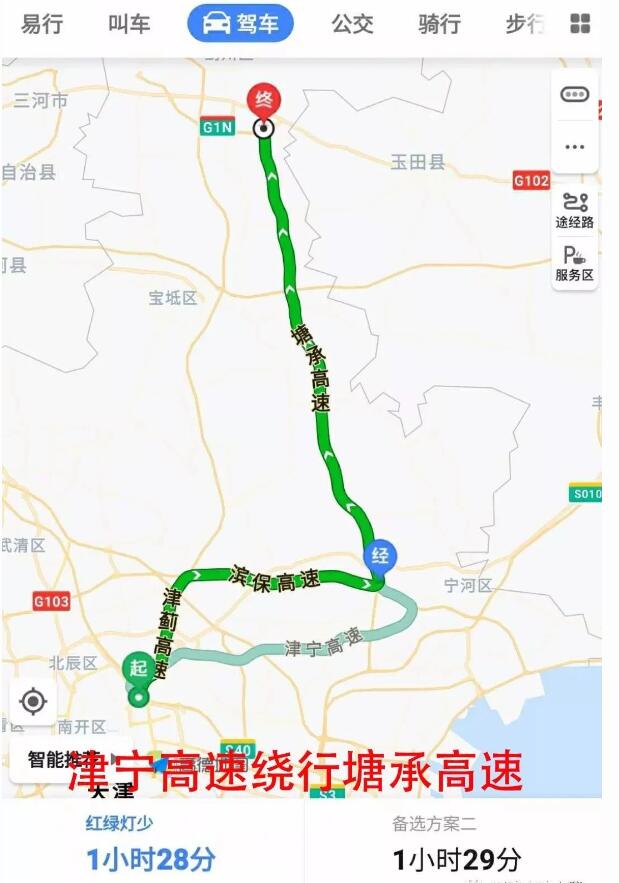Toggle the traffic light layer icon
This screenshot has width=619, height=883.
(x=574, y=95)
